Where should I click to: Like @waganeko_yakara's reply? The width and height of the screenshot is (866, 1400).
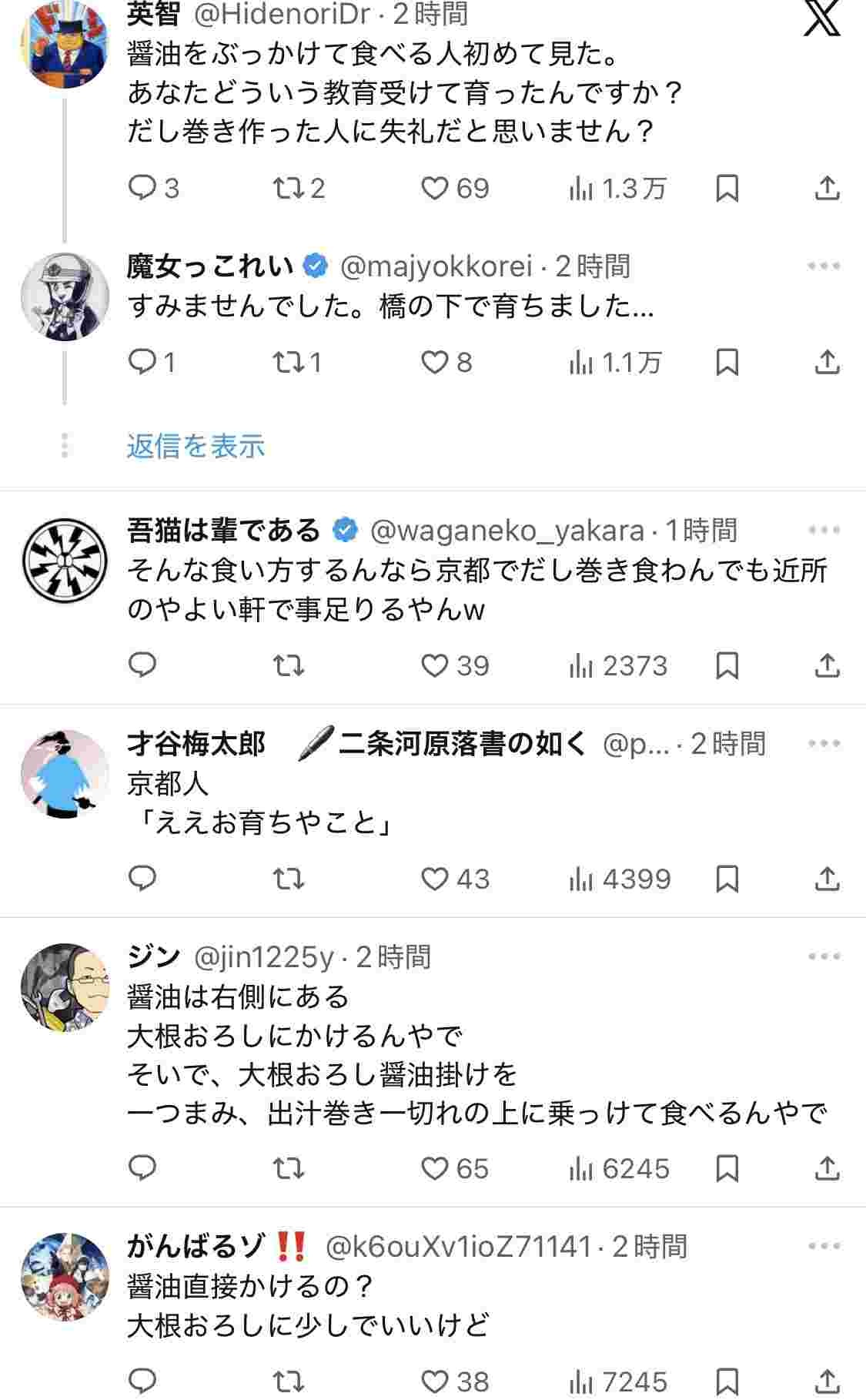435,665
